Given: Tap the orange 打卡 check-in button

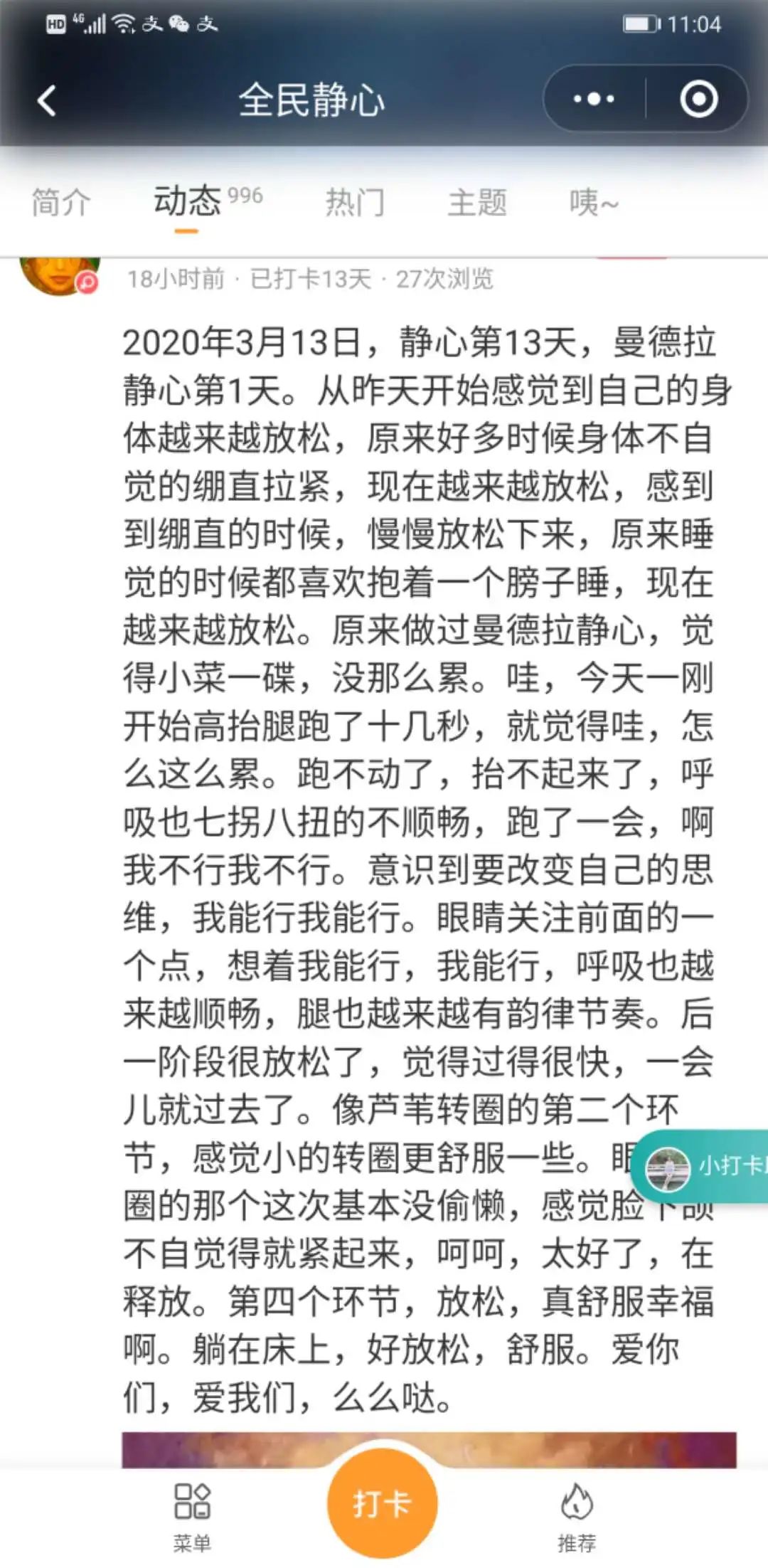Looking at the screenshot, I should tap(383, 1503).
